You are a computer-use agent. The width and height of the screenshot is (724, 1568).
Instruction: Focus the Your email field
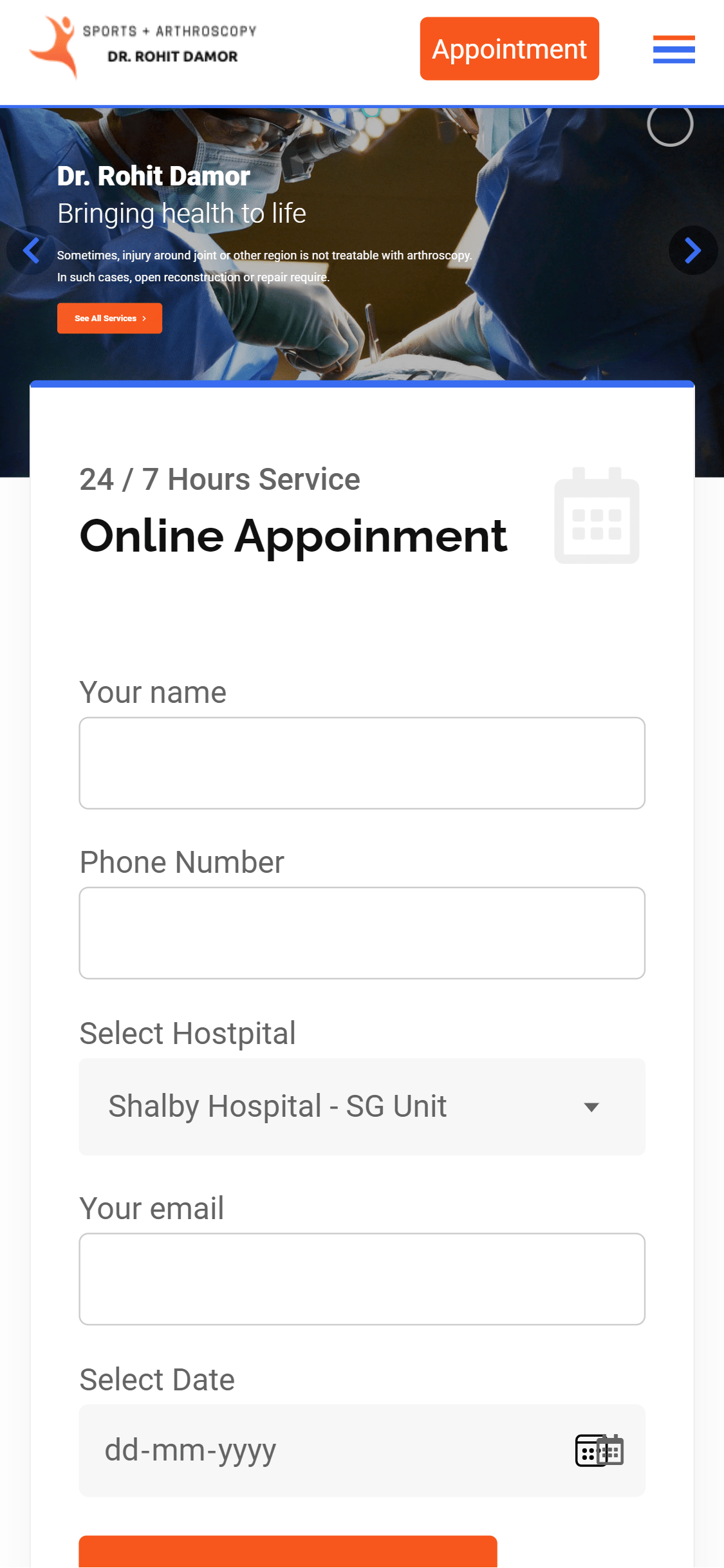pyautogui.click(x=362, y=1279)
